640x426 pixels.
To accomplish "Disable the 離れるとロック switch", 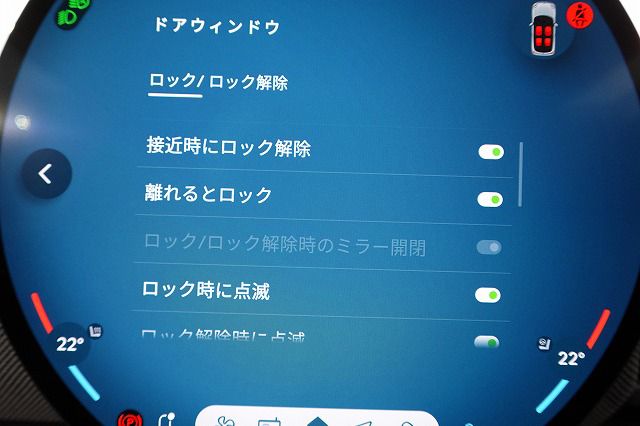I will pyautogui.click(x=489, y=198).
